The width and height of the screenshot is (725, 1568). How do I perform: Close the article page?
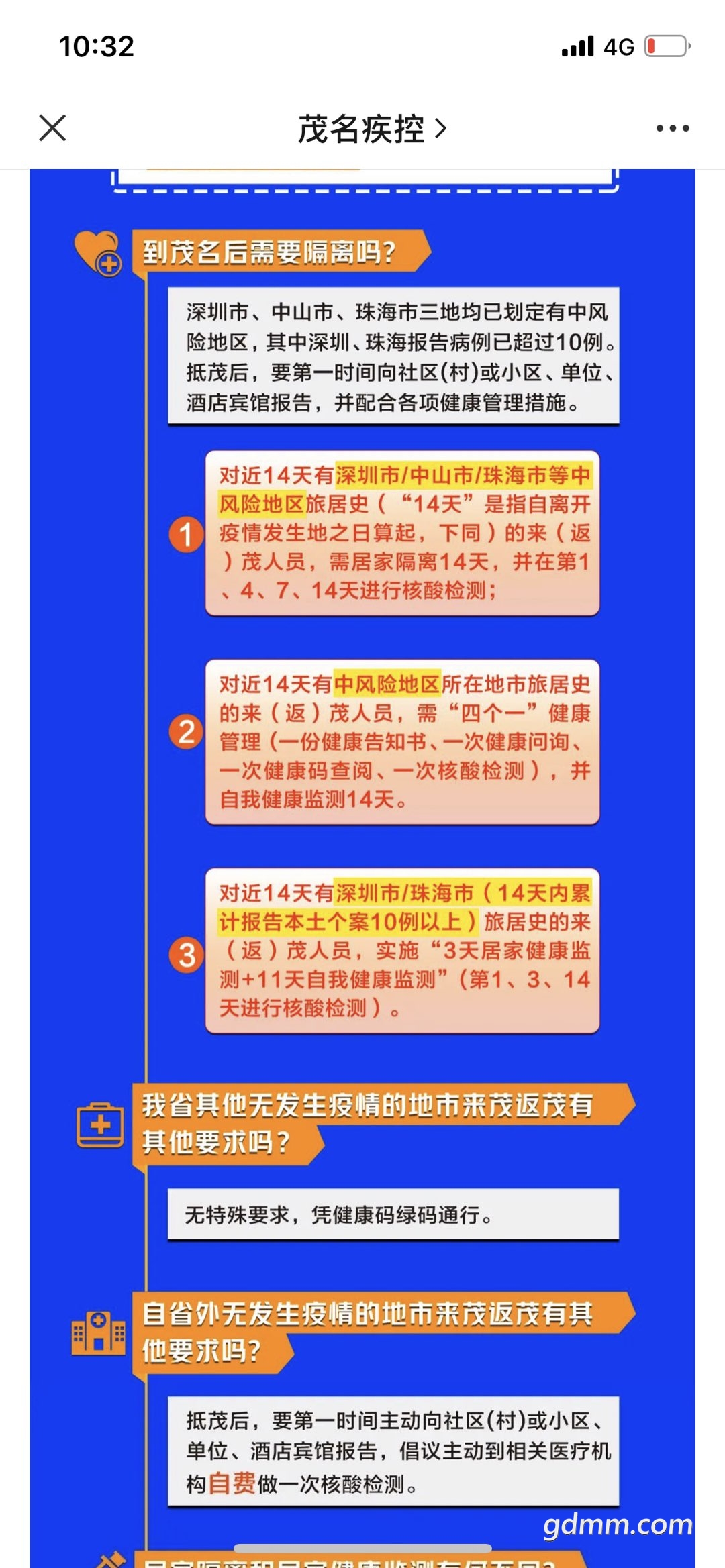[52, 127]
